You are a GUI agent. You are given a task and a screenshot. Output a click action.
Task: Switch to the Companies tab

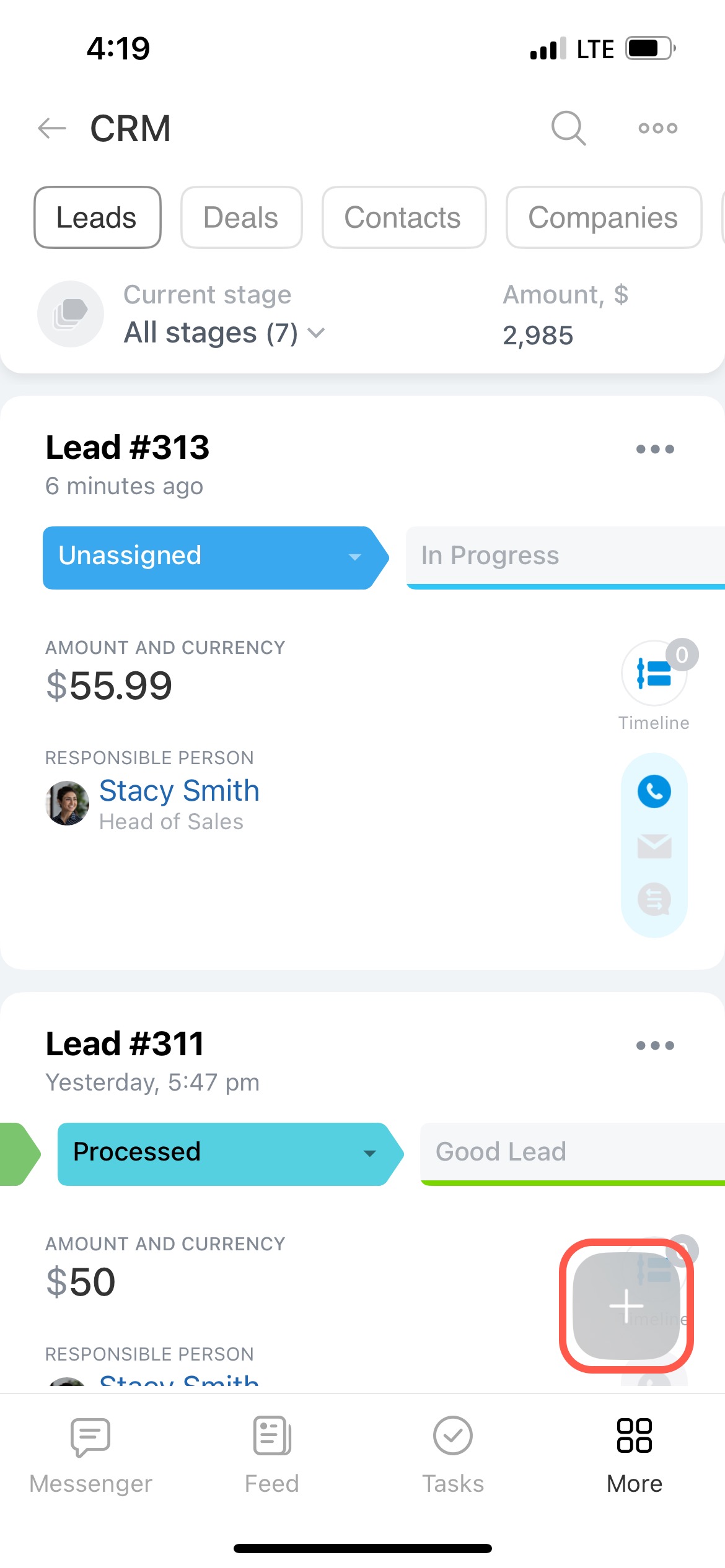click(603, 217)
